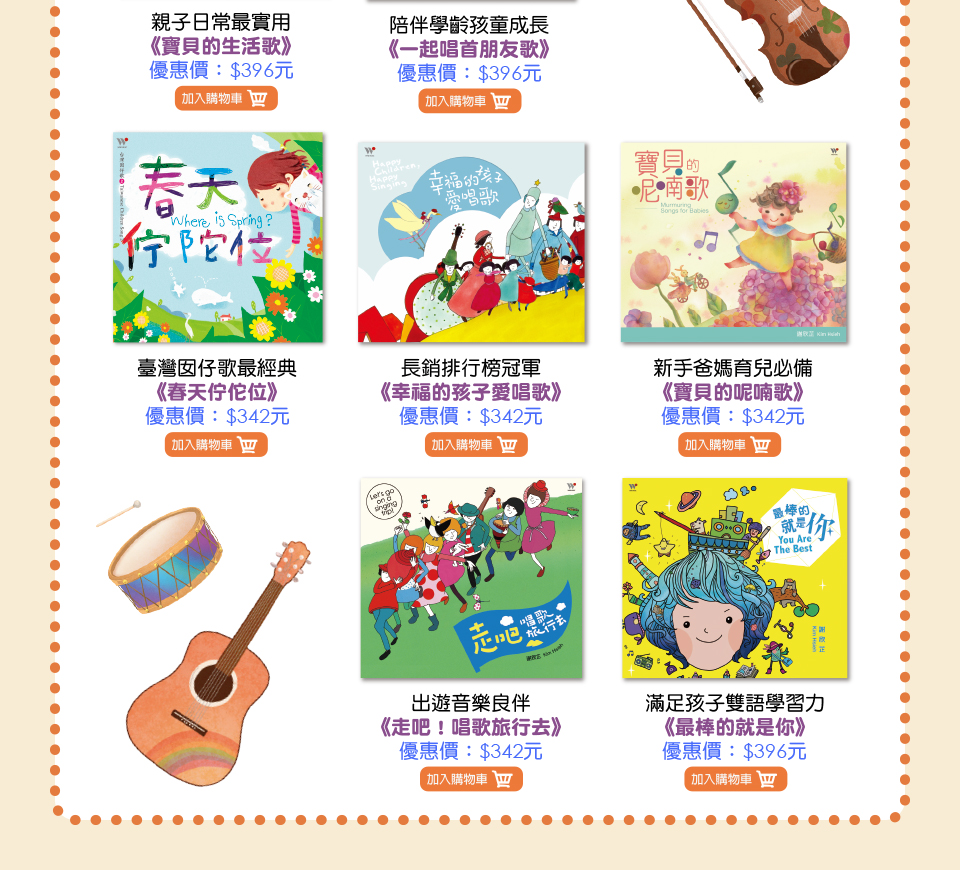
Task: Open the 春天佇佗位 album cover
Action: tap(218, 238)
